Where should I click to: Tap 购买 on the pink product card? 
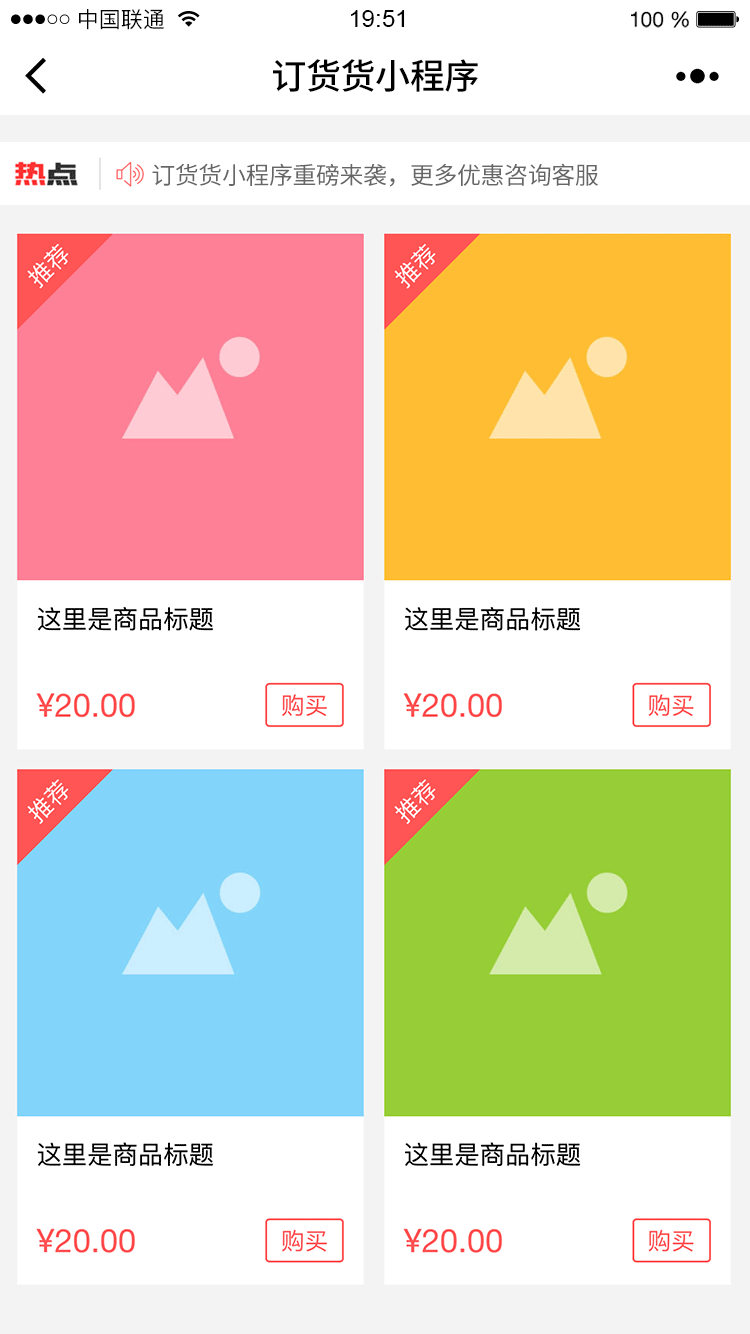pos(304,705)
